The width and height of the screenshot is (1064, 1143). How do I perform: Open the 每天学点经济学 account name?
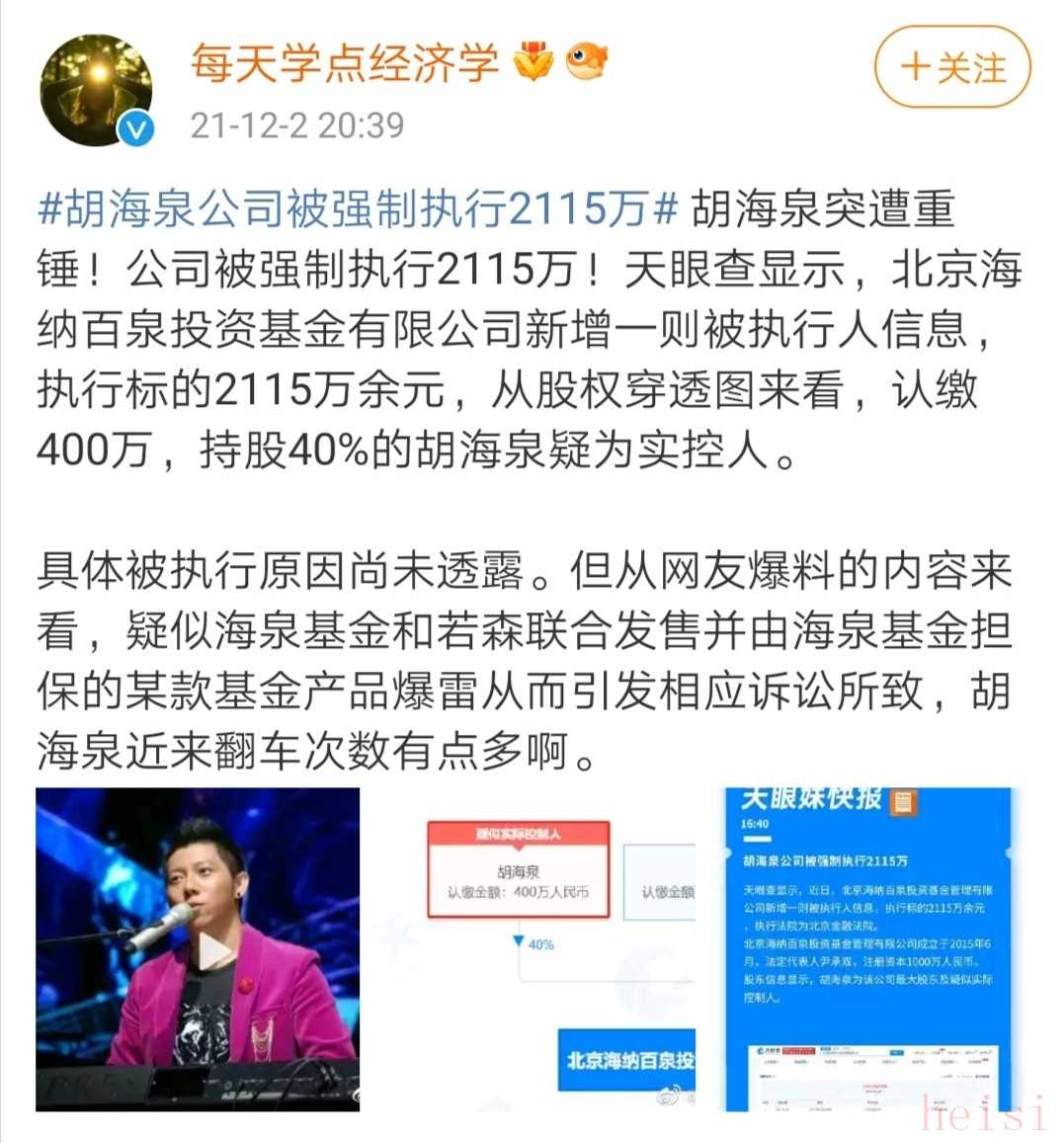345,64
